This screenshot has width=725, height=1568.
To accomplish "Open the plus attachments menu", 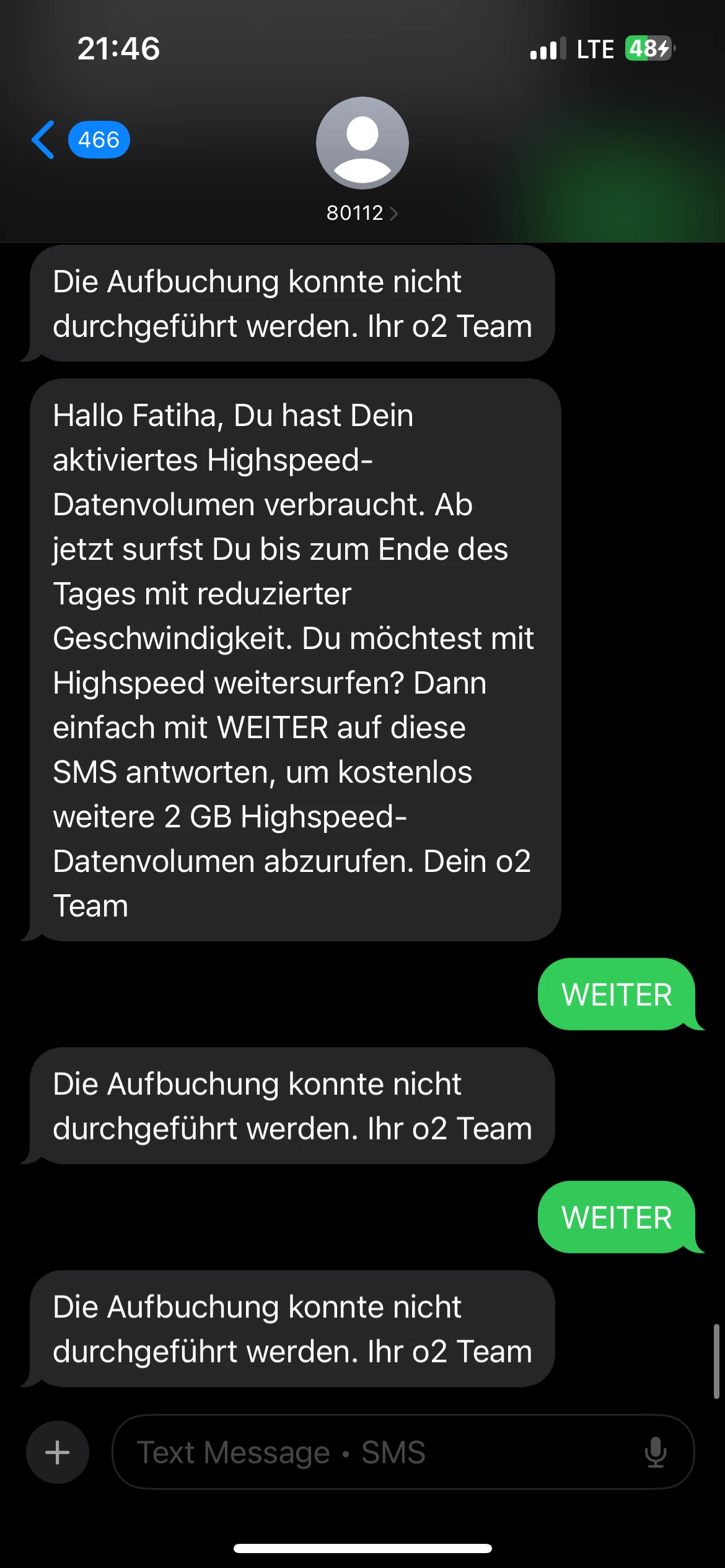I will click(x=58, y=1452).
